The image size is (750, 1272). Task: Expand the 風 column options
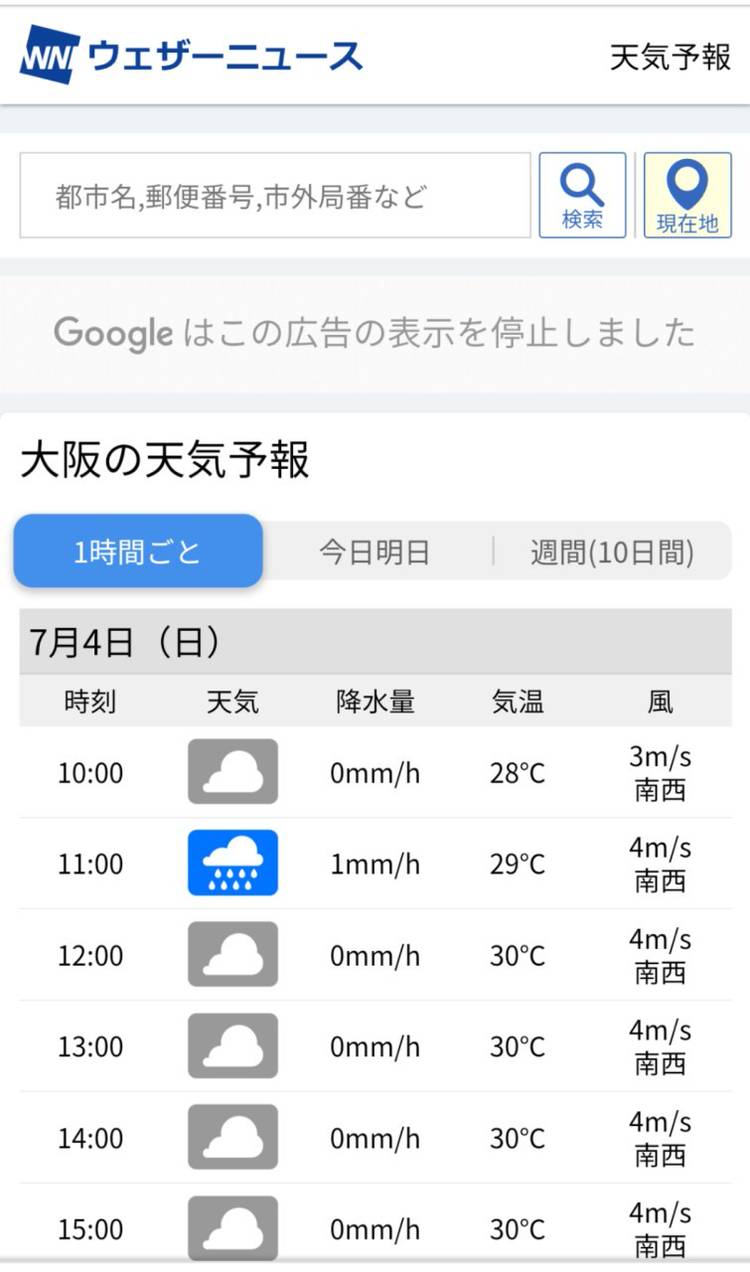(660, 702)
